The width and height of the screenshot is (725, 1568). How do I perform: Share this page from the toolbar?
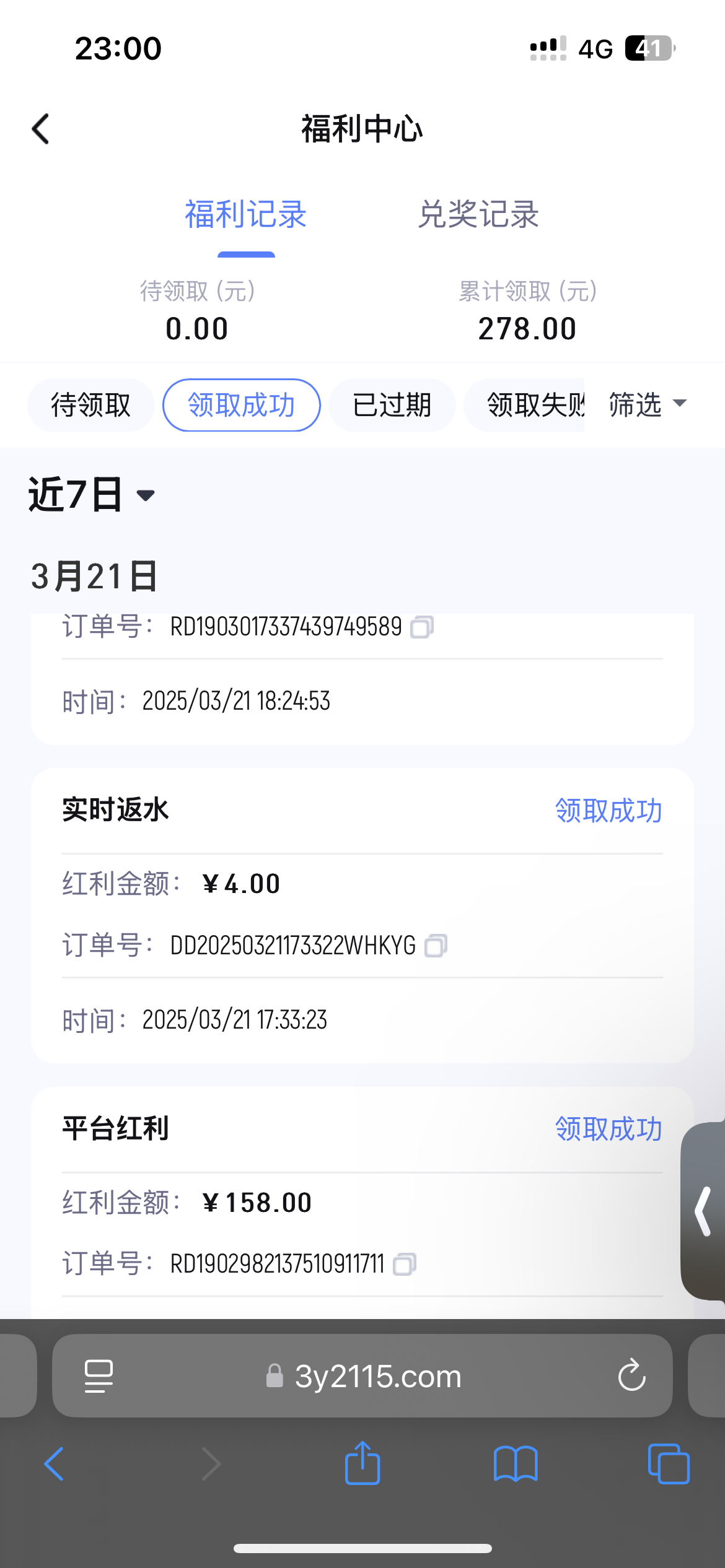click(x=362, y=1464)
